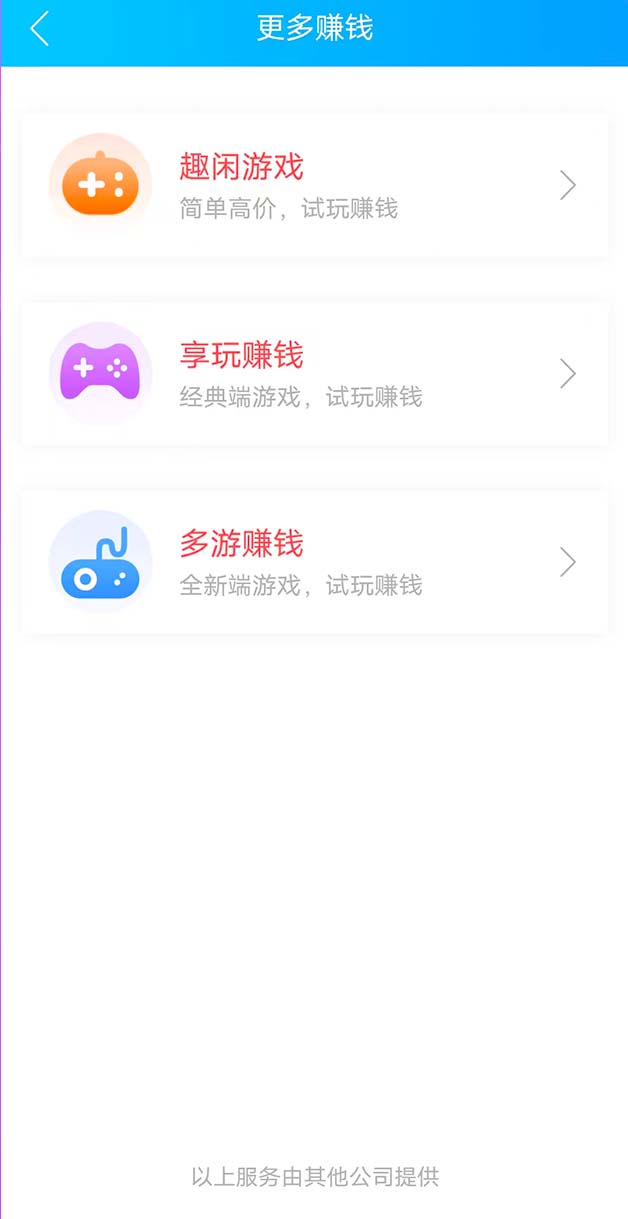Open the 享玩赚钱 card
628x1219 pixels.
coord(314,374)
